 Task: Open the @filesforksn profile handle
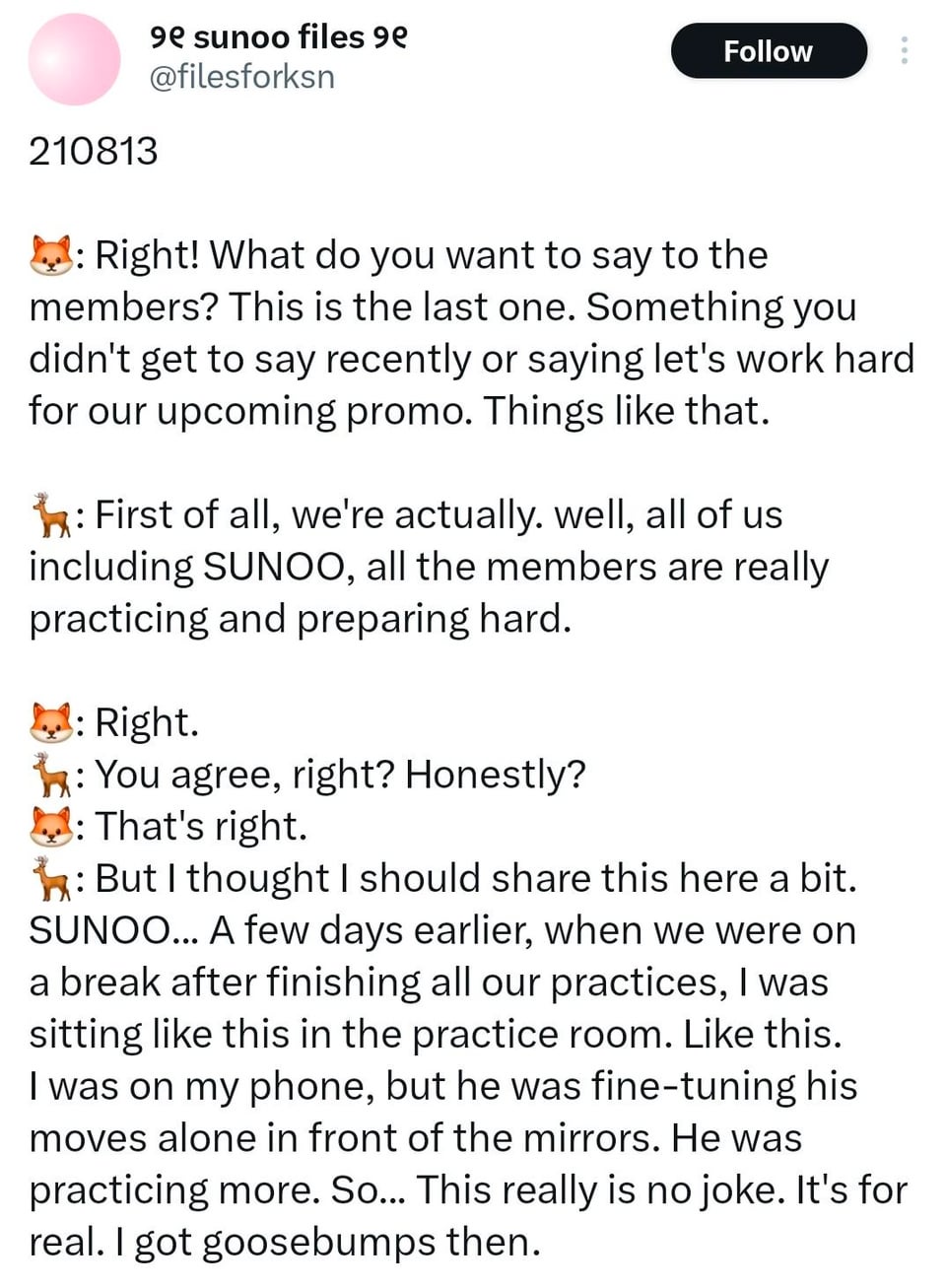[x=241, y=77]
